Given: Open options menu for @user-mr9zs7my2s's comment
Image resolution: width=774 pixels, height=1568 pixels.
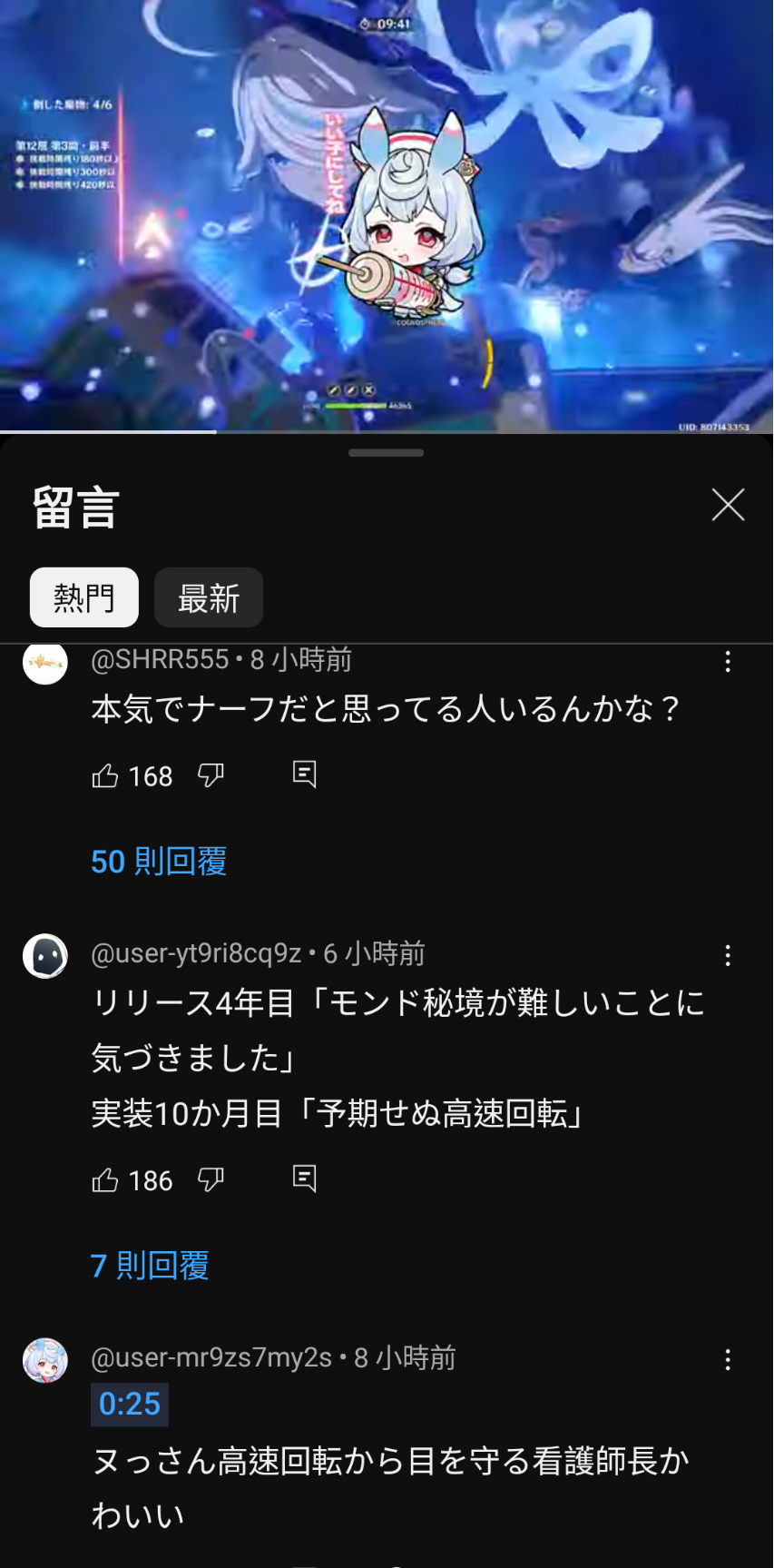Looking at the screenshot, I should [x=728, y=1359].
